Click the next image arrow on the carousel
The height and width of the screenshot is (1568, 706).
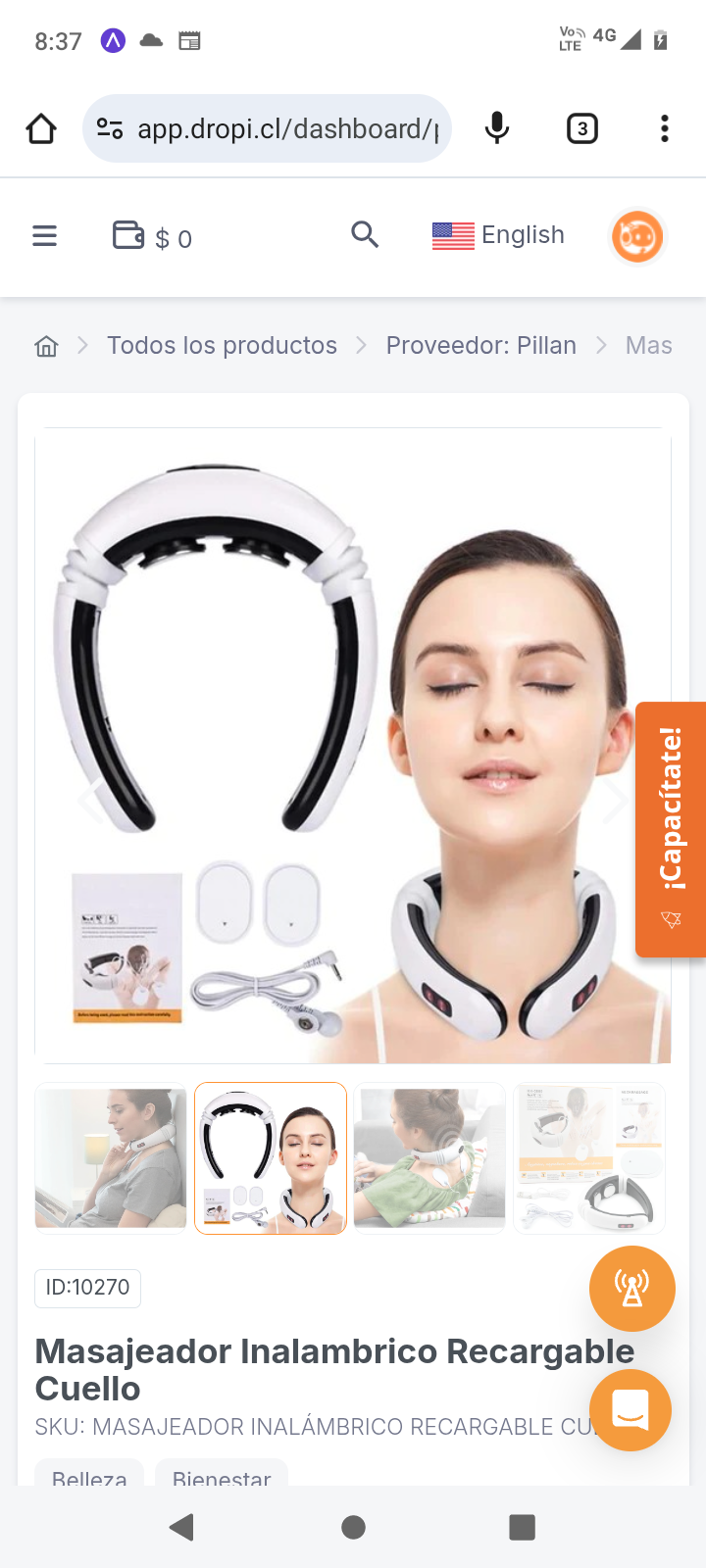618,798
